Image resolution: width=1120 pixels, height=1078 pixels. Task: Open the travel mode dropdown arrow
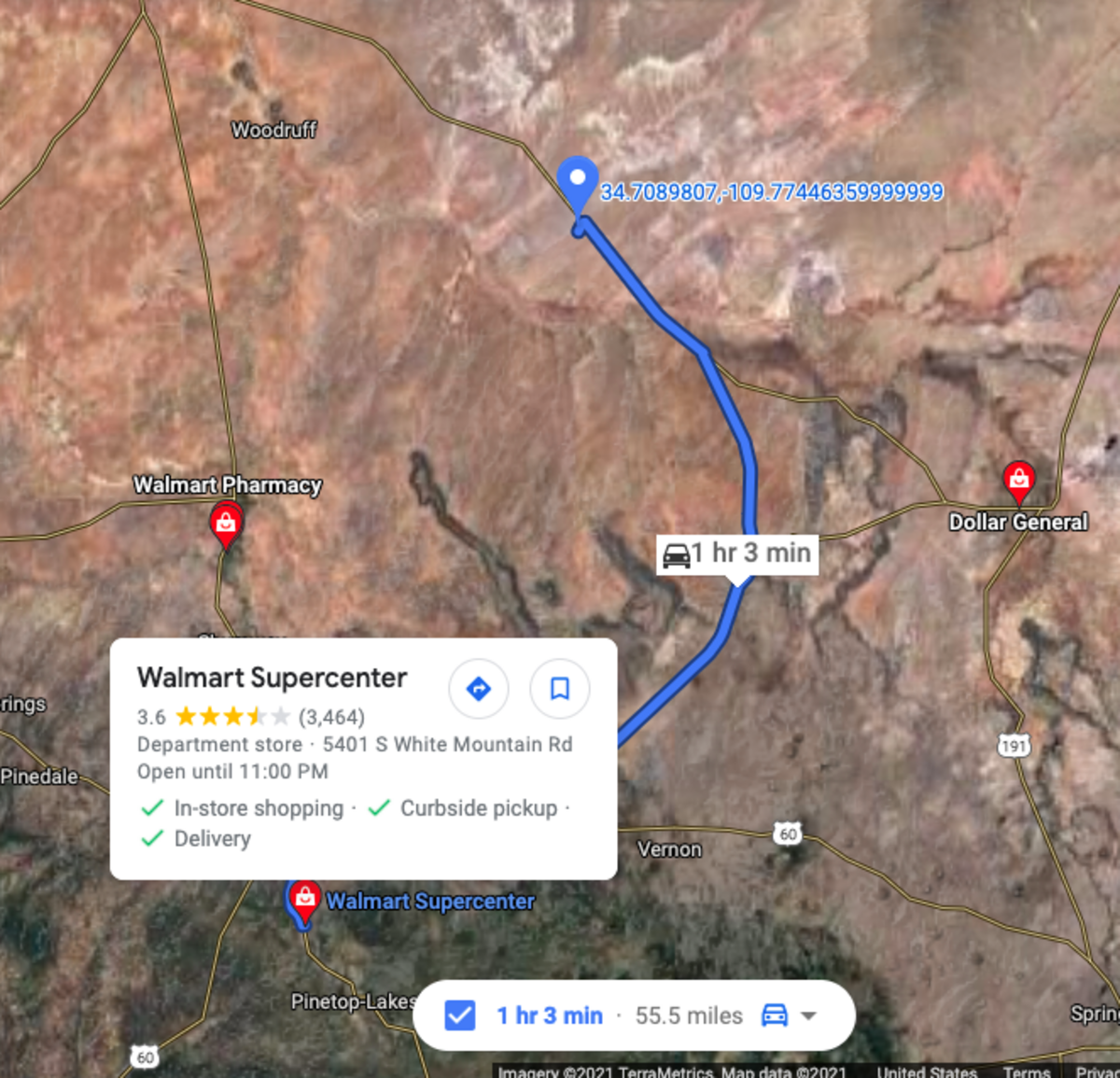(x=809, y=1015)
